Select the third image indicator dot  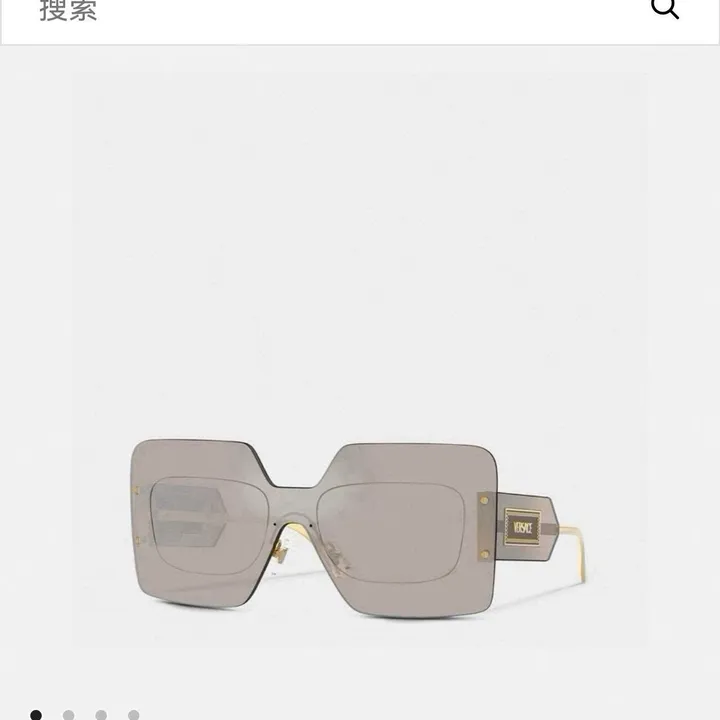(x=101, y=715)
